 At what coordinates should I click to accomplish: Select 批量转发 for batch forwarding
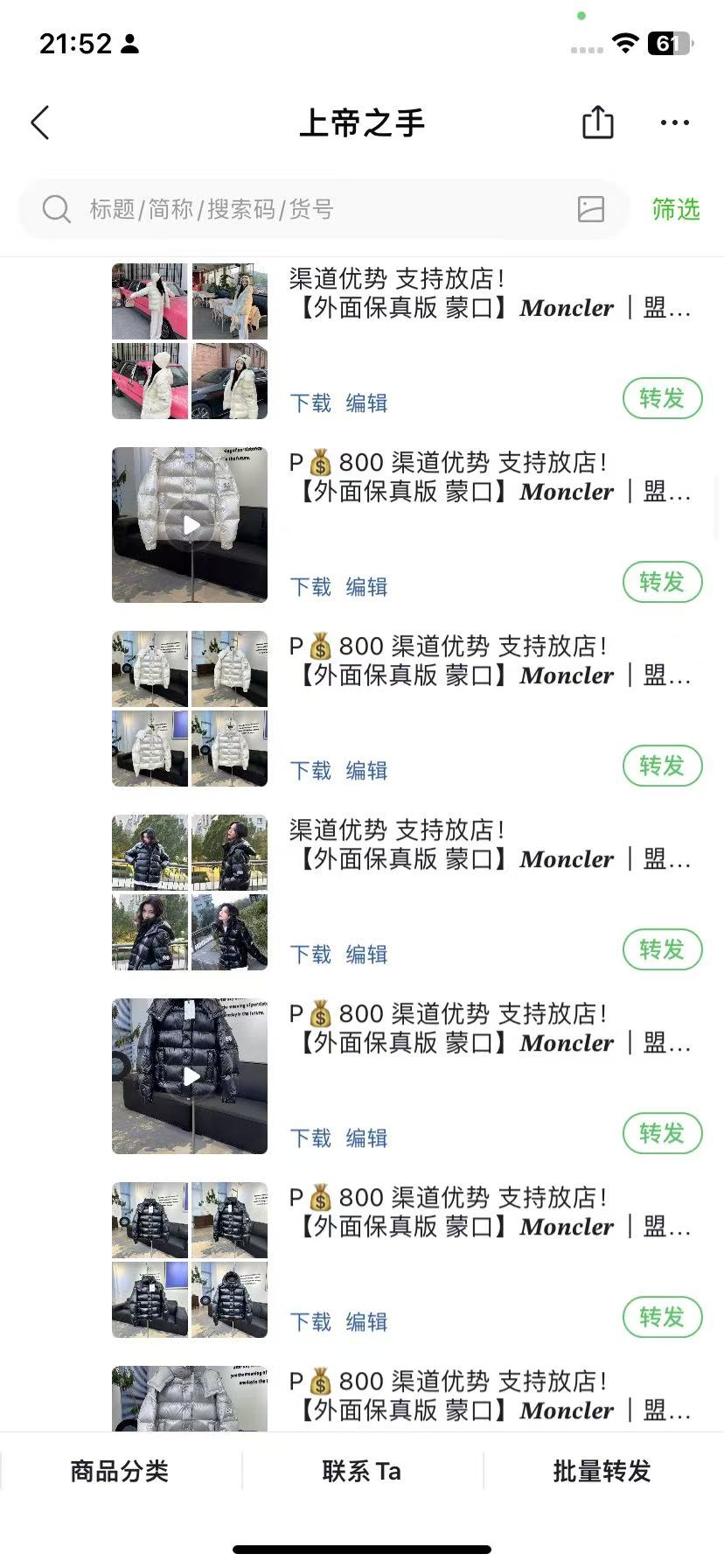pyautogui.click(x=602, y=1471)
